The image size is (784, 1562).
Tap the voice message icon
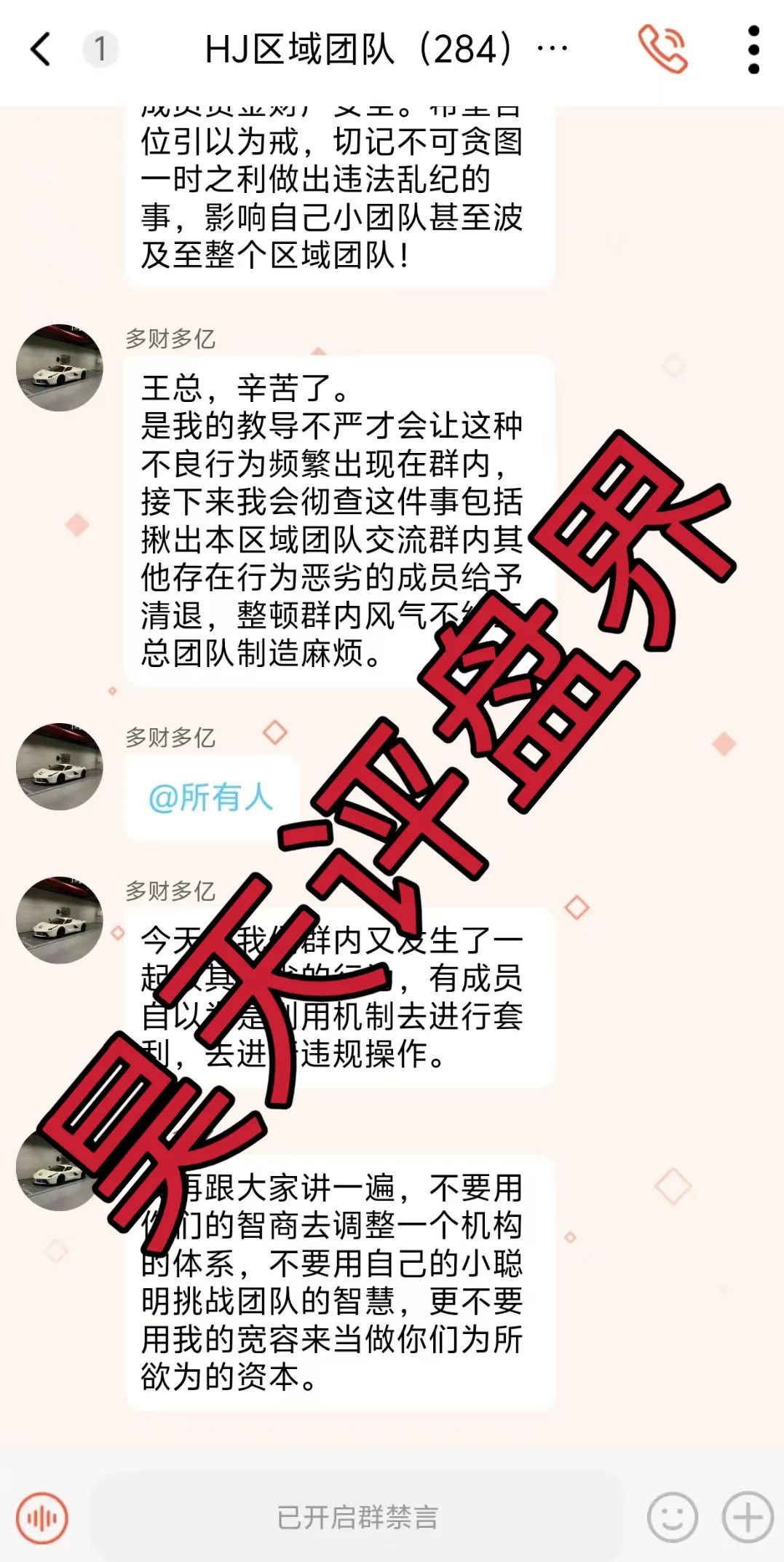tap(42, 1518)
